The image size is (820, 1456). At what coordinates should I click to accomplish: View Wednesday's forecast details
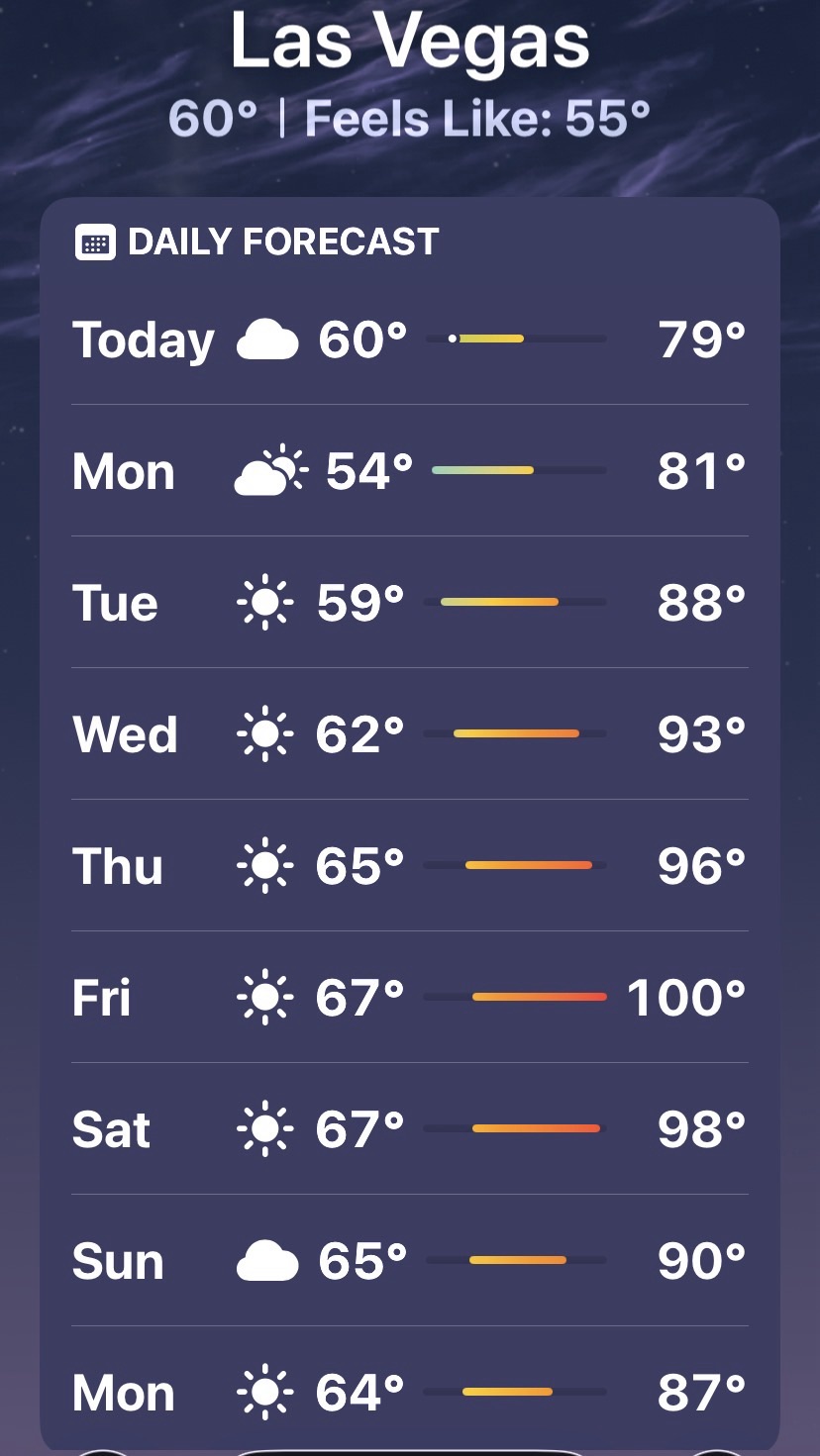409,734
